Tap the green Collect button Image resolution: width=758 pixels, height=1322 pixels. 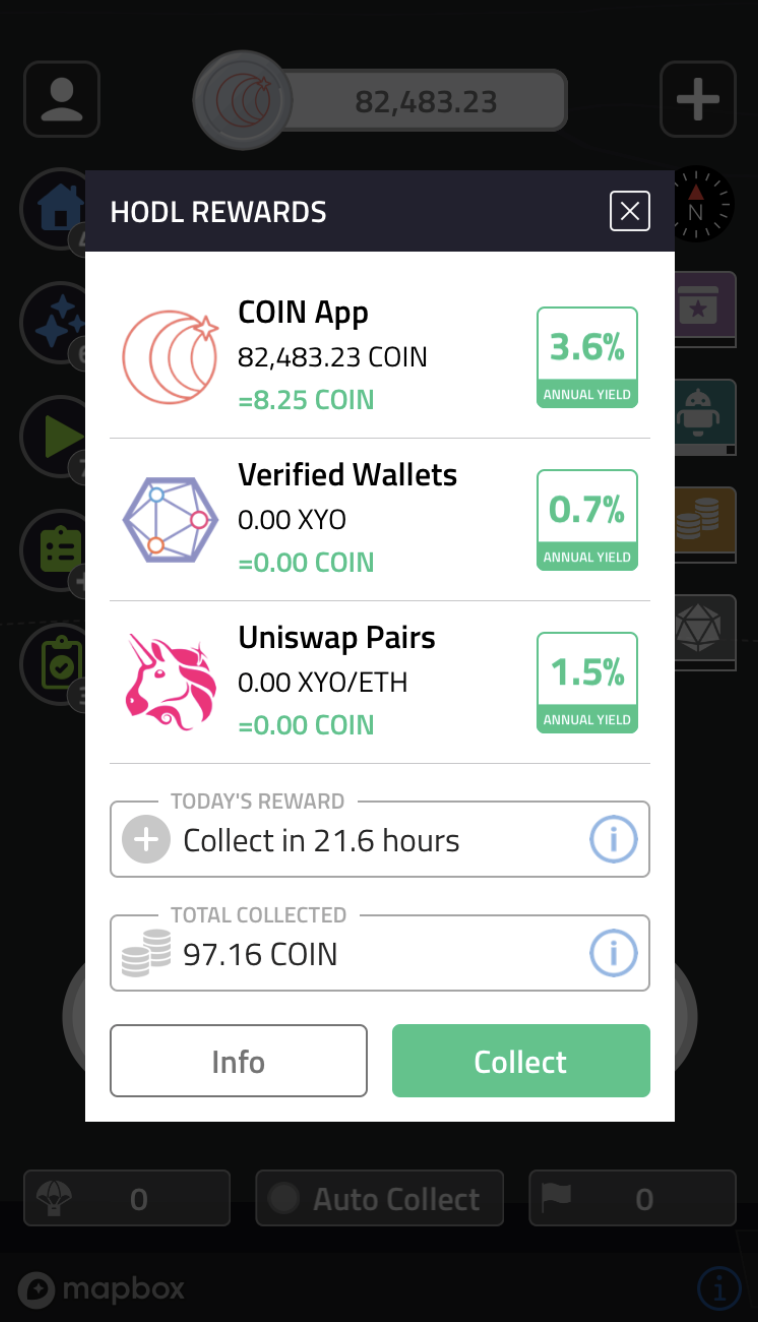521,1061
